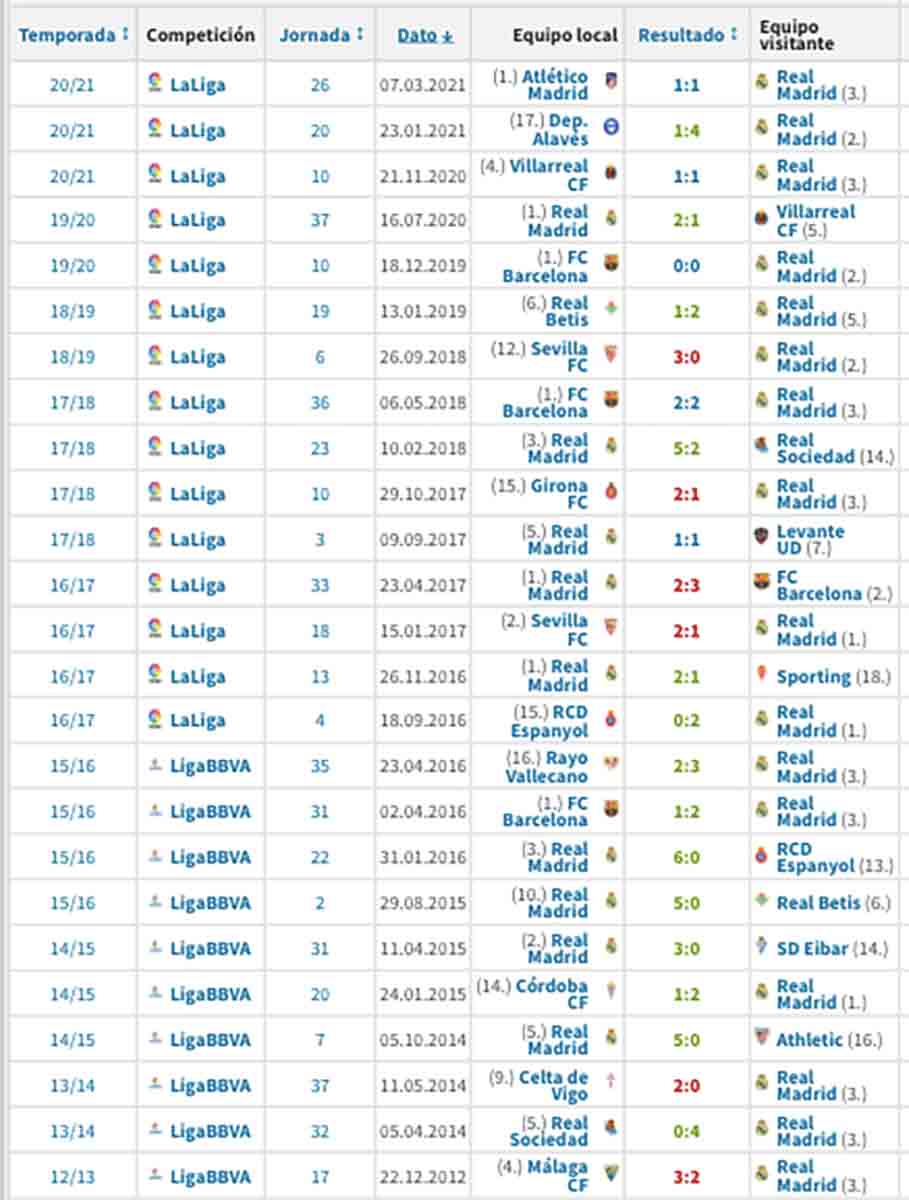The height and width of the screenshot is (1200, 909).
Task: View the 1:4 match report at Dep. Alavés
Action: click(686, 130)
